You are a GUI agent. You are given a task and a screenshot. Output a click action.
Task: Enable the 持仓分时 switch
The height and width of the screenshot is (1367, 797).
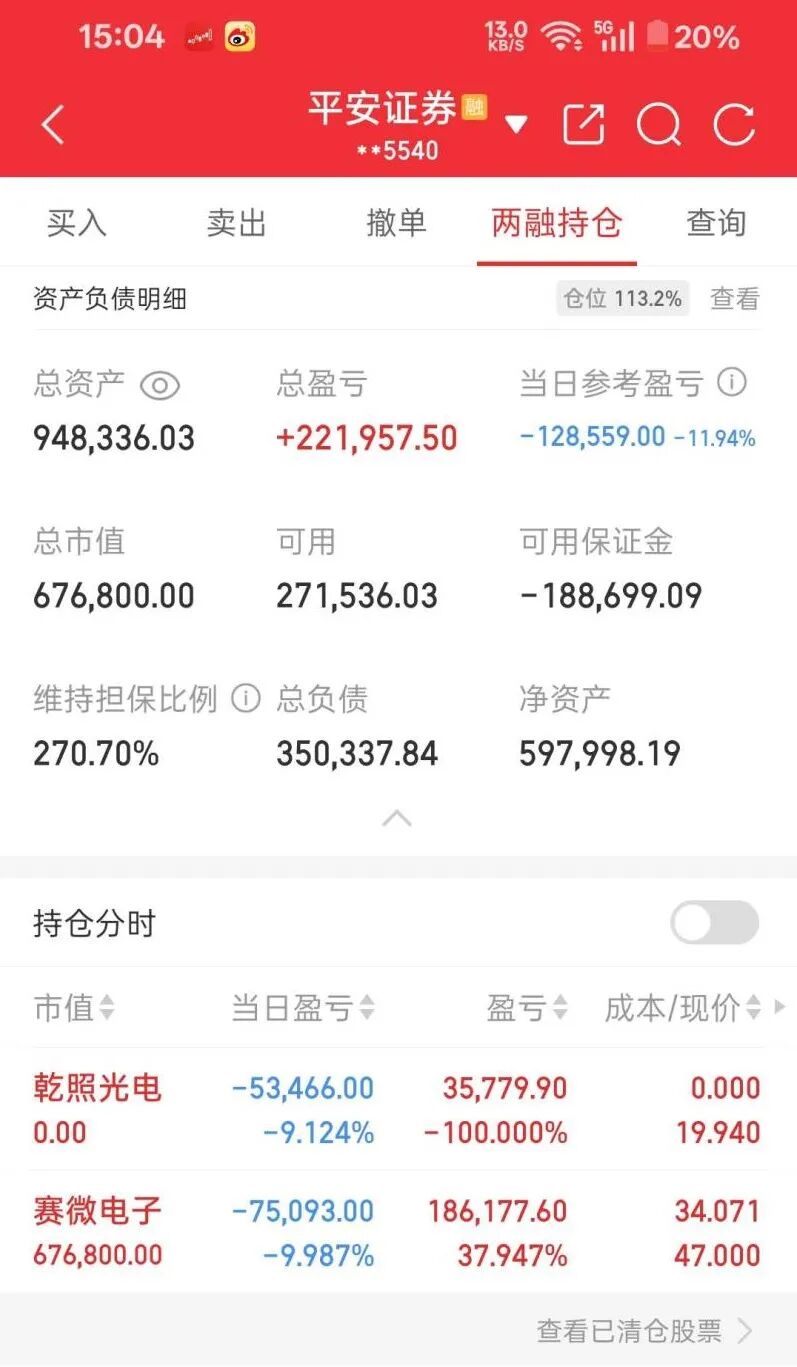coord(714,922)
